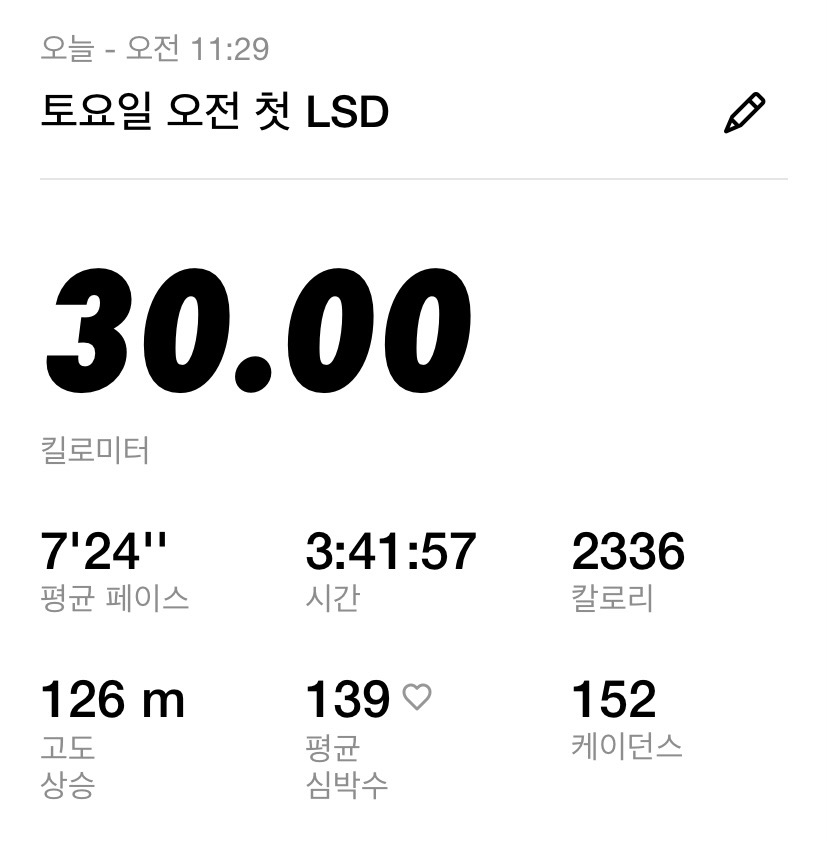This screenshot has height=841, width=827.
Task: Open the average pace stat 7'24''
Action: (105, 551)
